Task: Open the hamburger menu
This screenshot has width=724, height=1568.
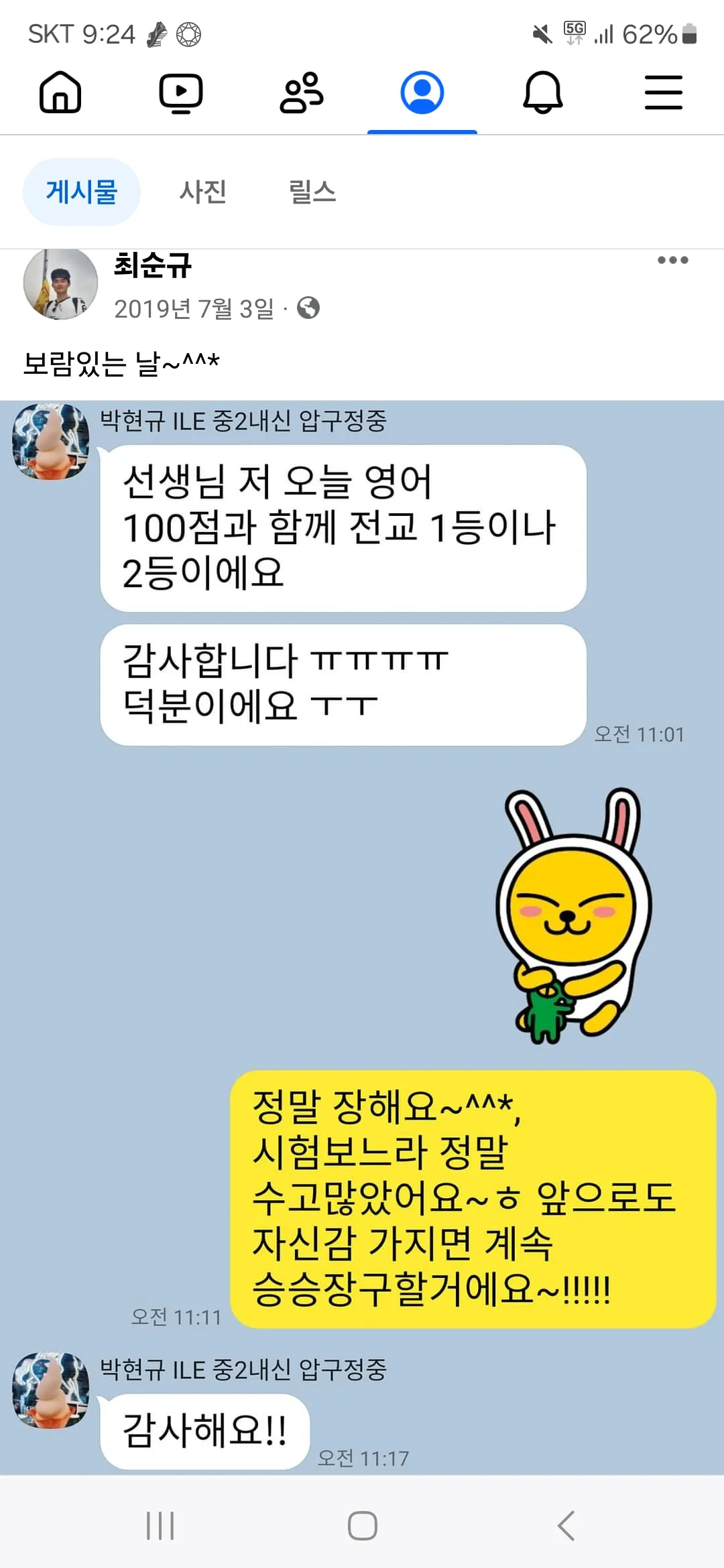Action: tap(664, 92)
